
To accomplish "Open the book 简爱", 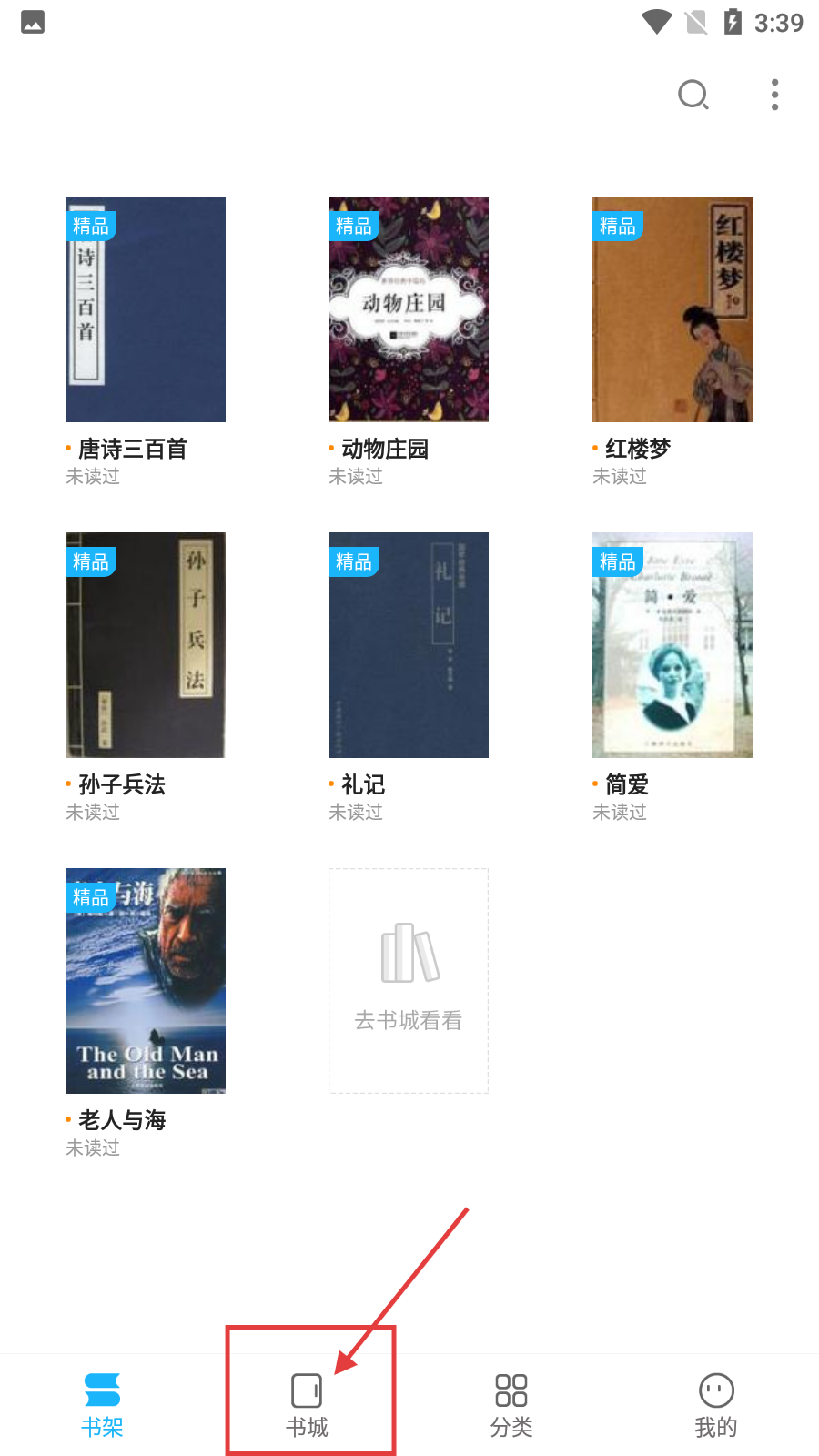I will [672, 645].
